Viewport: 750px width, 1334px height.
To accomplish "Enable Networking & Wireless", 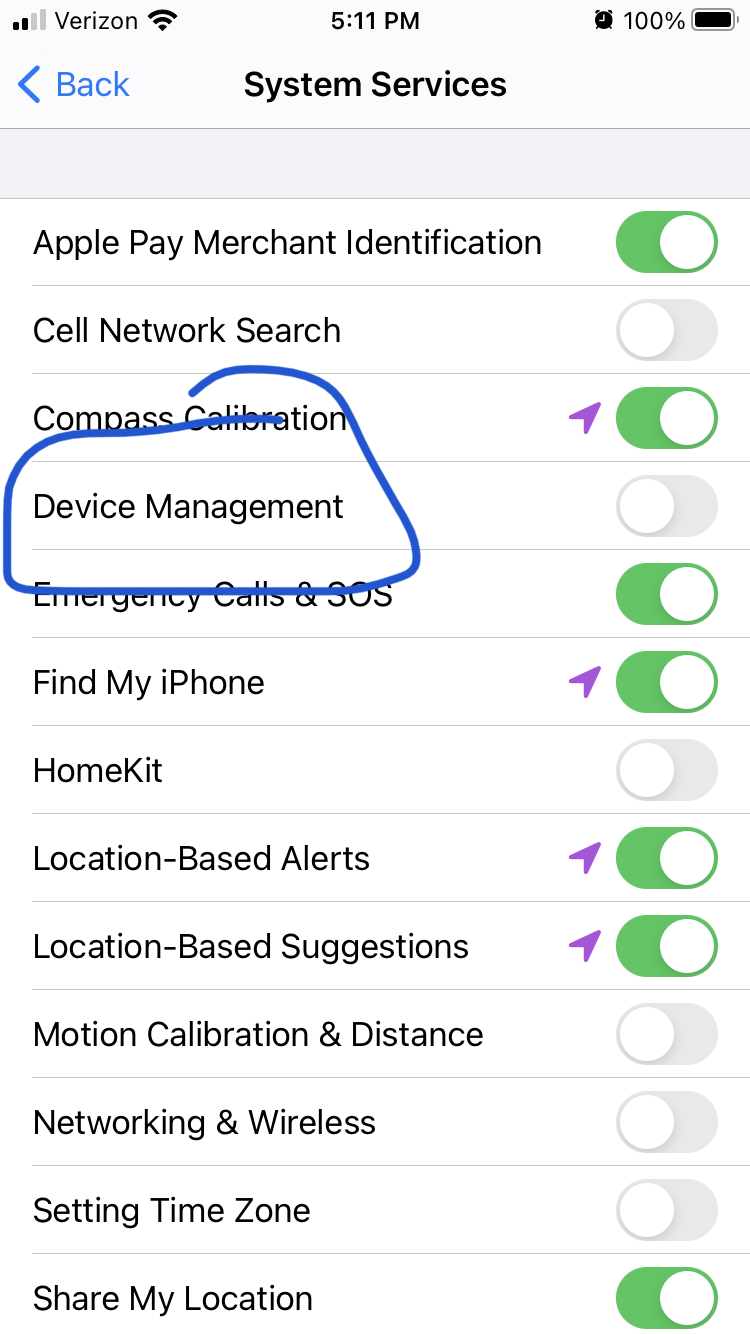I will click(666, 1122).
